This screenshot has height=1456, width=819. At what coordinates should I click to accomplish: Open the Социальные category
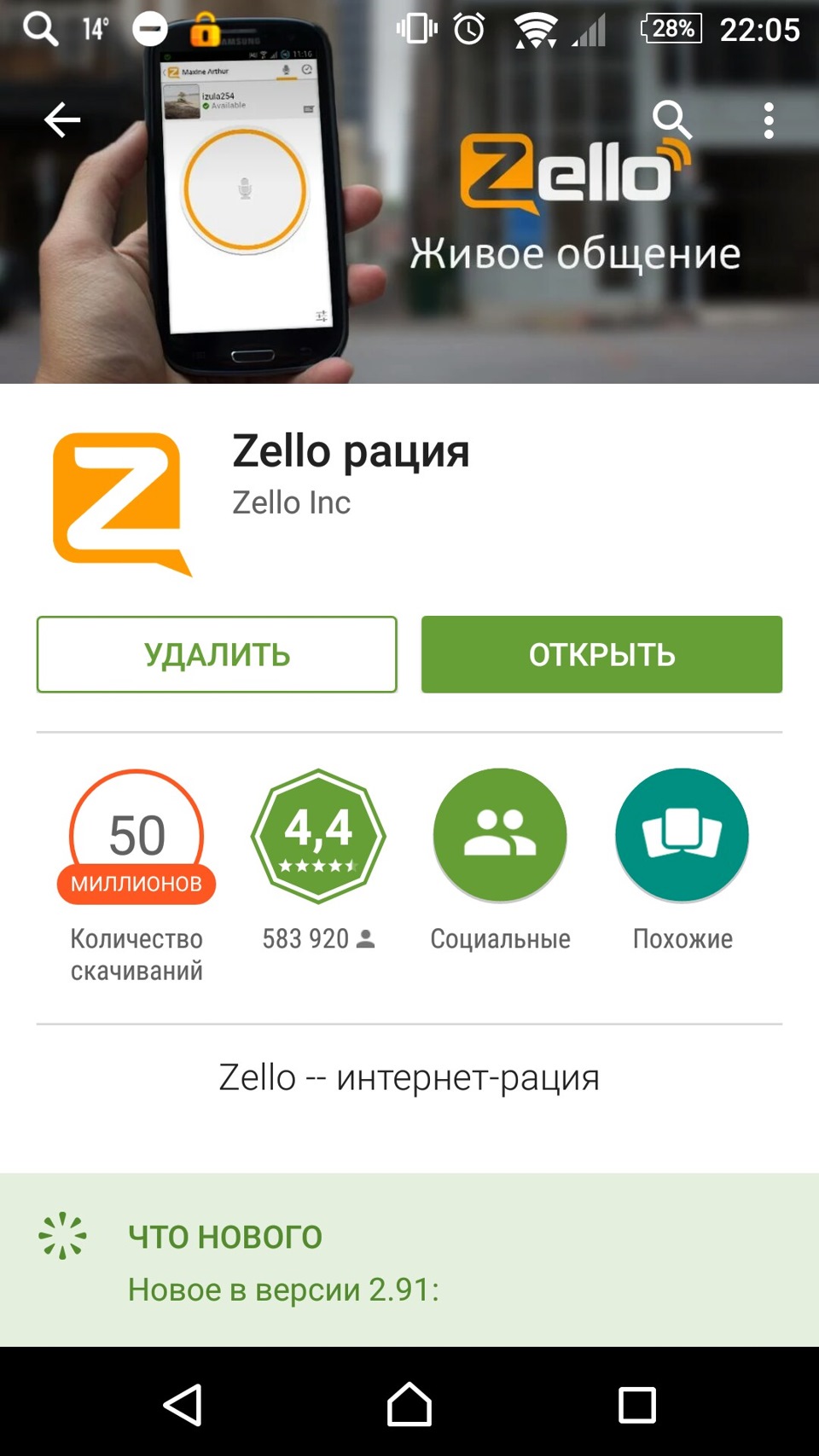pyautogui.click(x=500, y=836)
